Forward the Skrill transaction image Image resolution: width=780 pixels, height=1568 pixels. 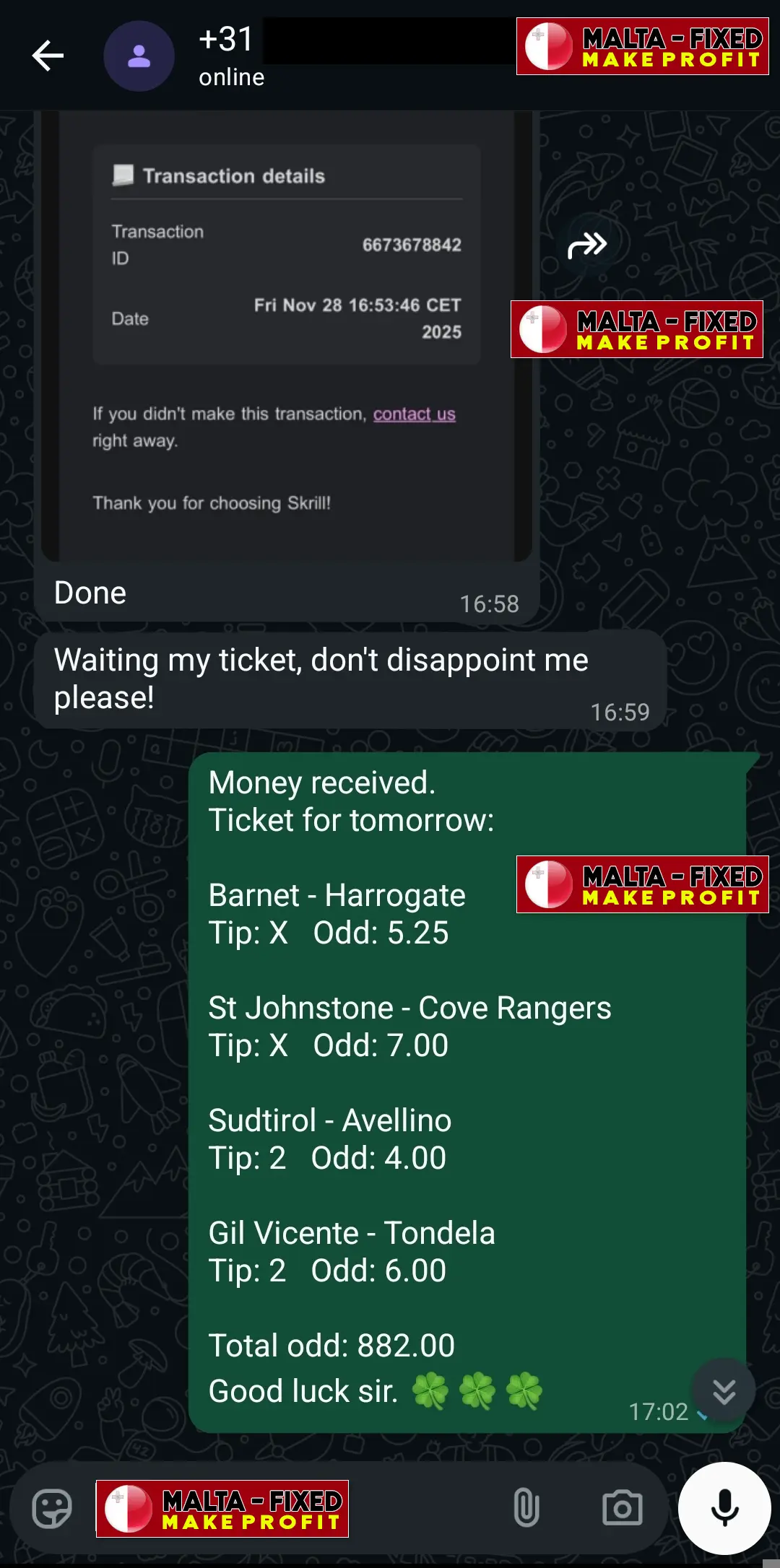[586, 245]
